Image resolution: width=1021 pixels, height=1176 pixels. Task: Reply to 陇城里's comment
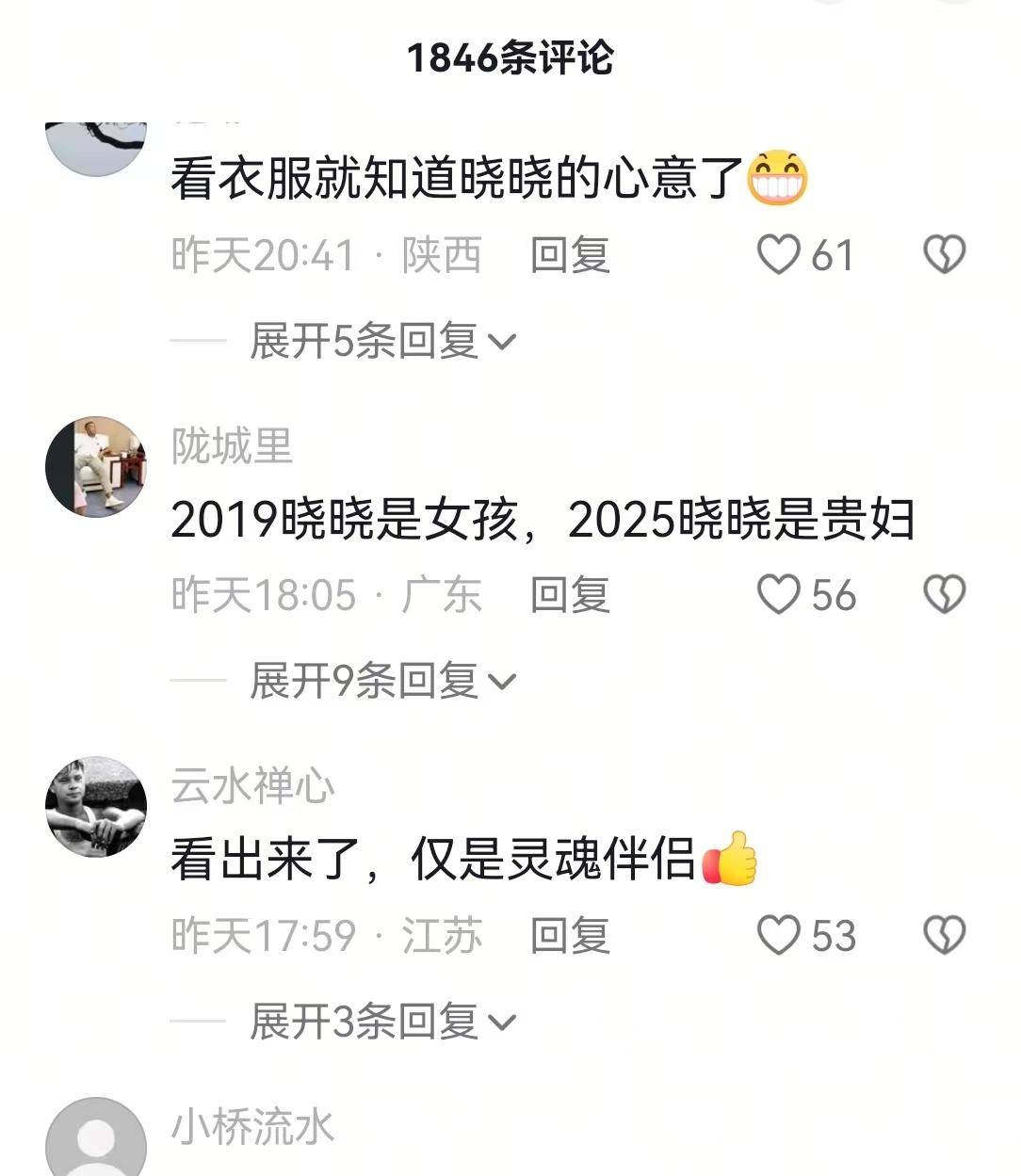570,595
